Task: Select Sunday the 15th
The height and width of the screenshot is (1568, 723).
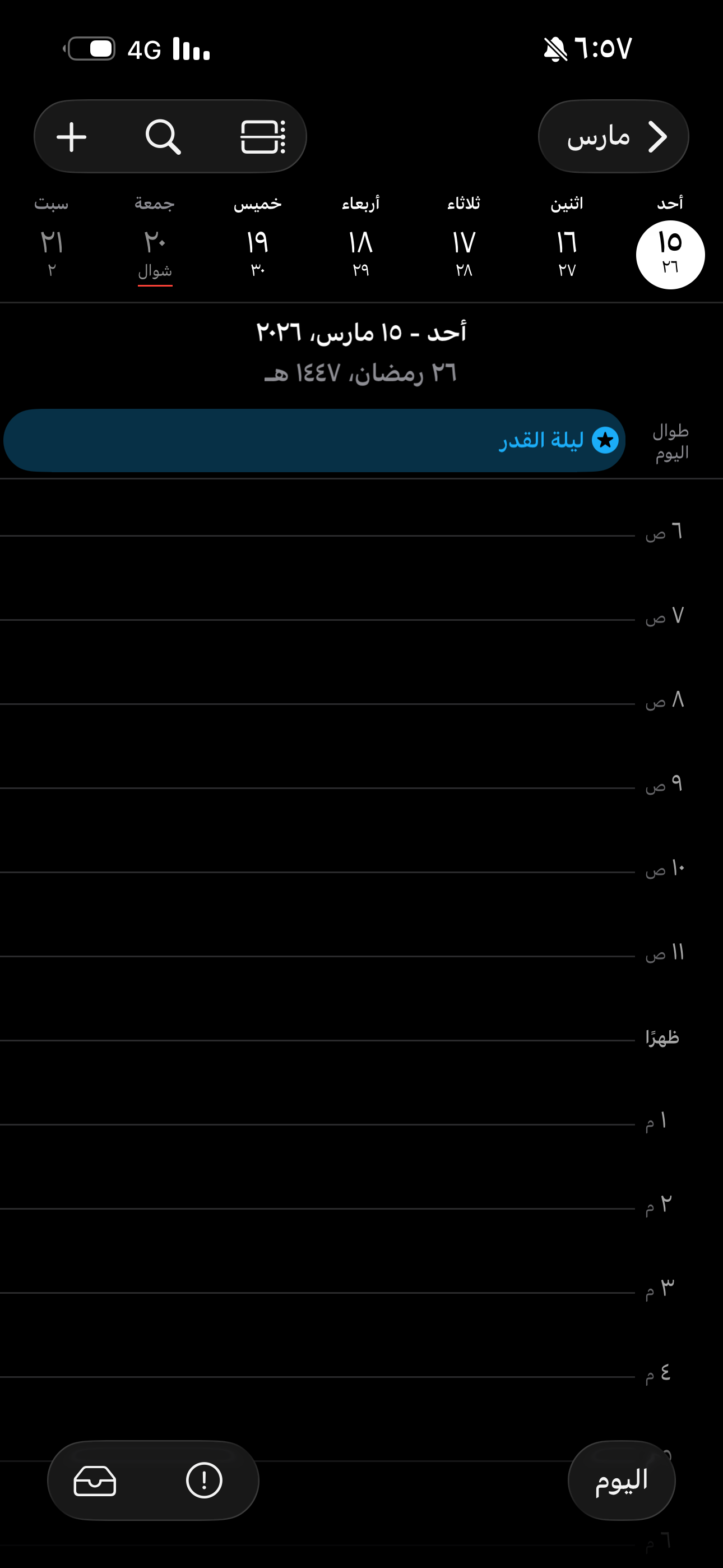Action: click(670, 254)
